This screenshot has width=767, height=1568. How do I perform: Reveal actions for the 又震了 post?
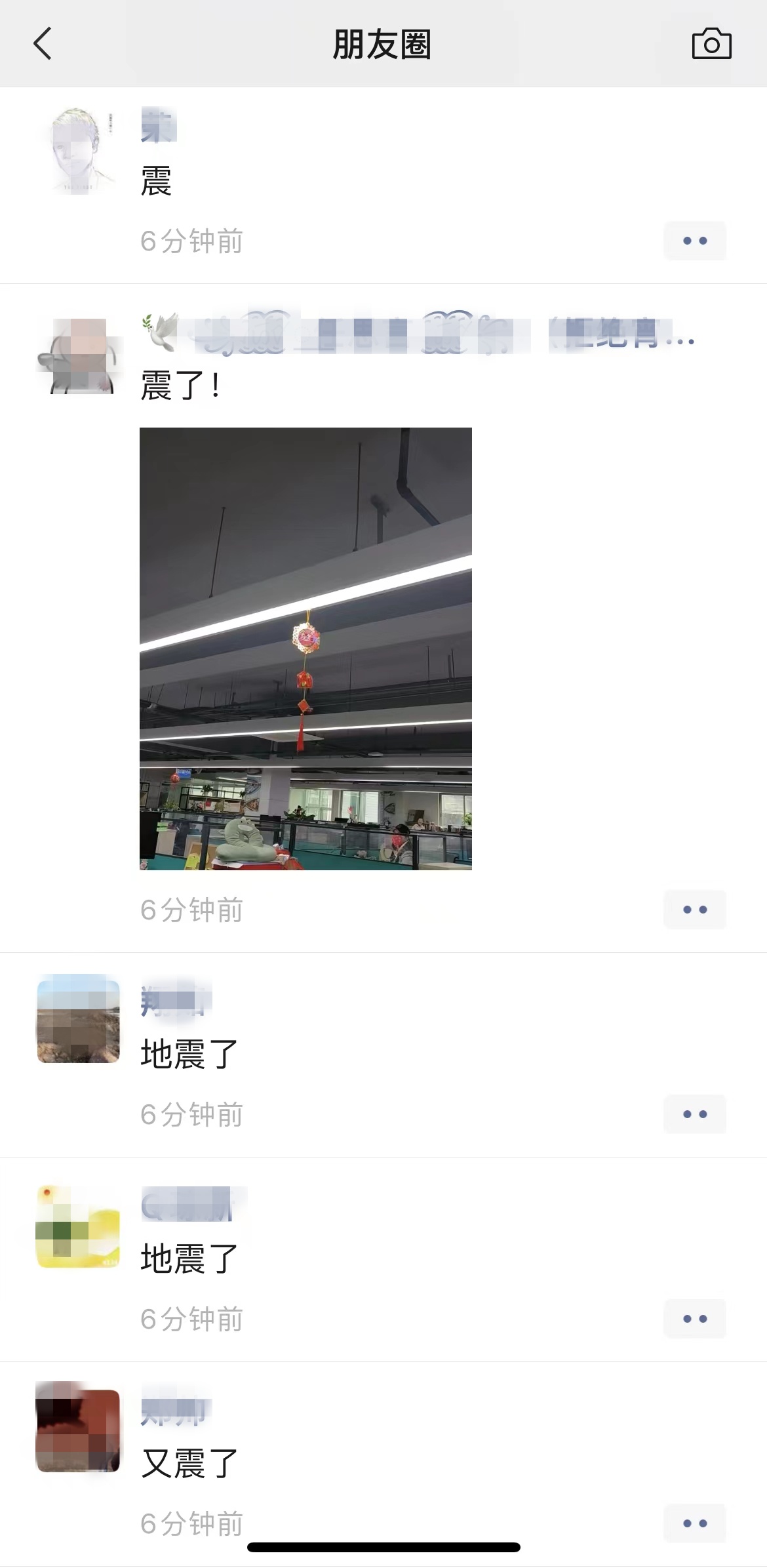[694, 1521]
